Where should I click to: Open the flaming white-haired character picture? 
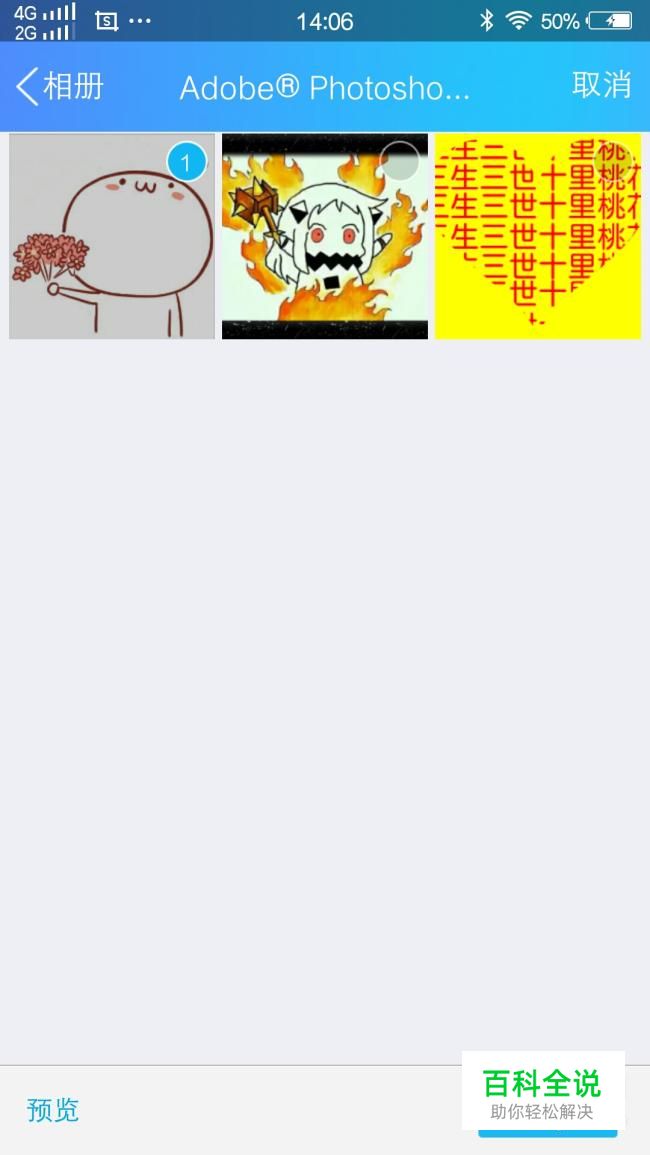(x=325, y=236)
